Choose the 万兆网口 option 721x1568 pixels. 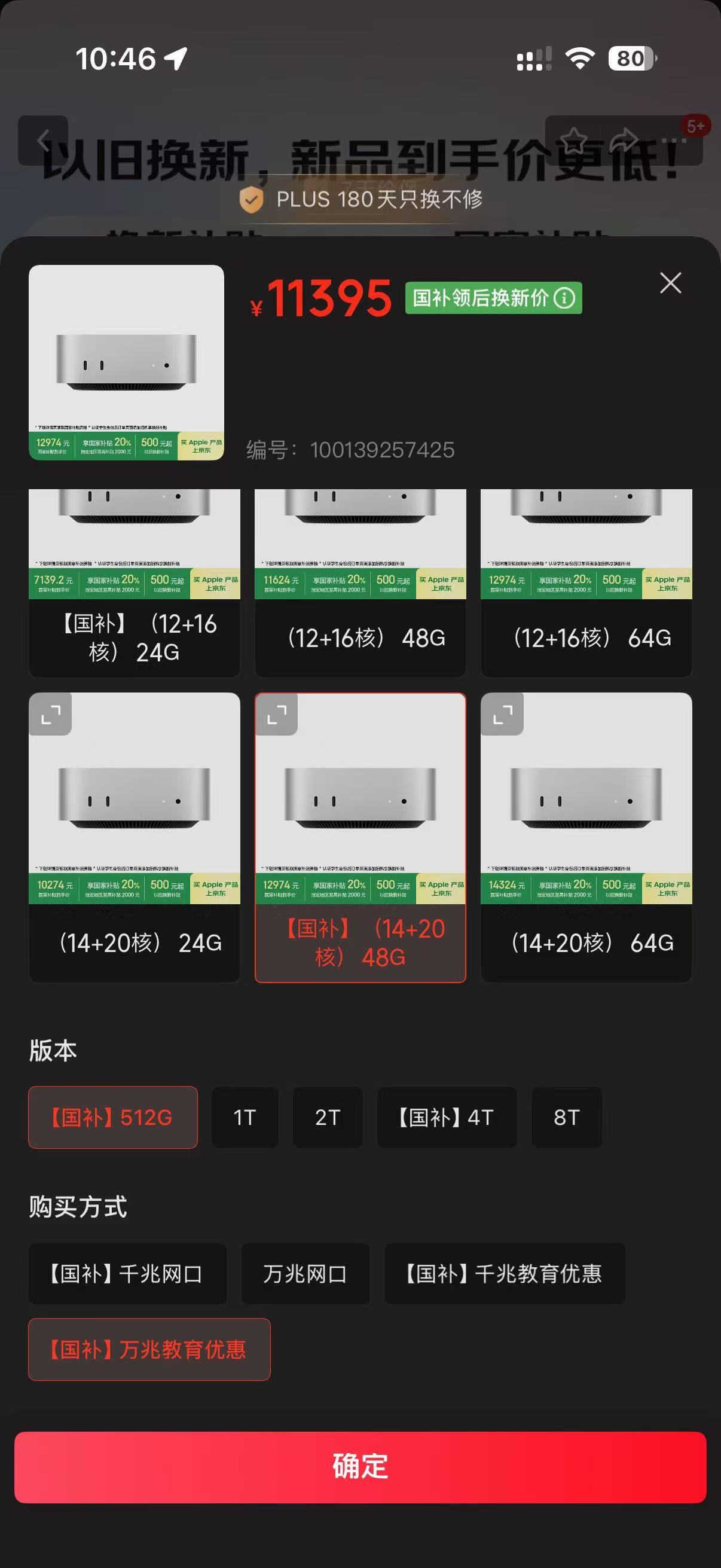click(305, 1273)
